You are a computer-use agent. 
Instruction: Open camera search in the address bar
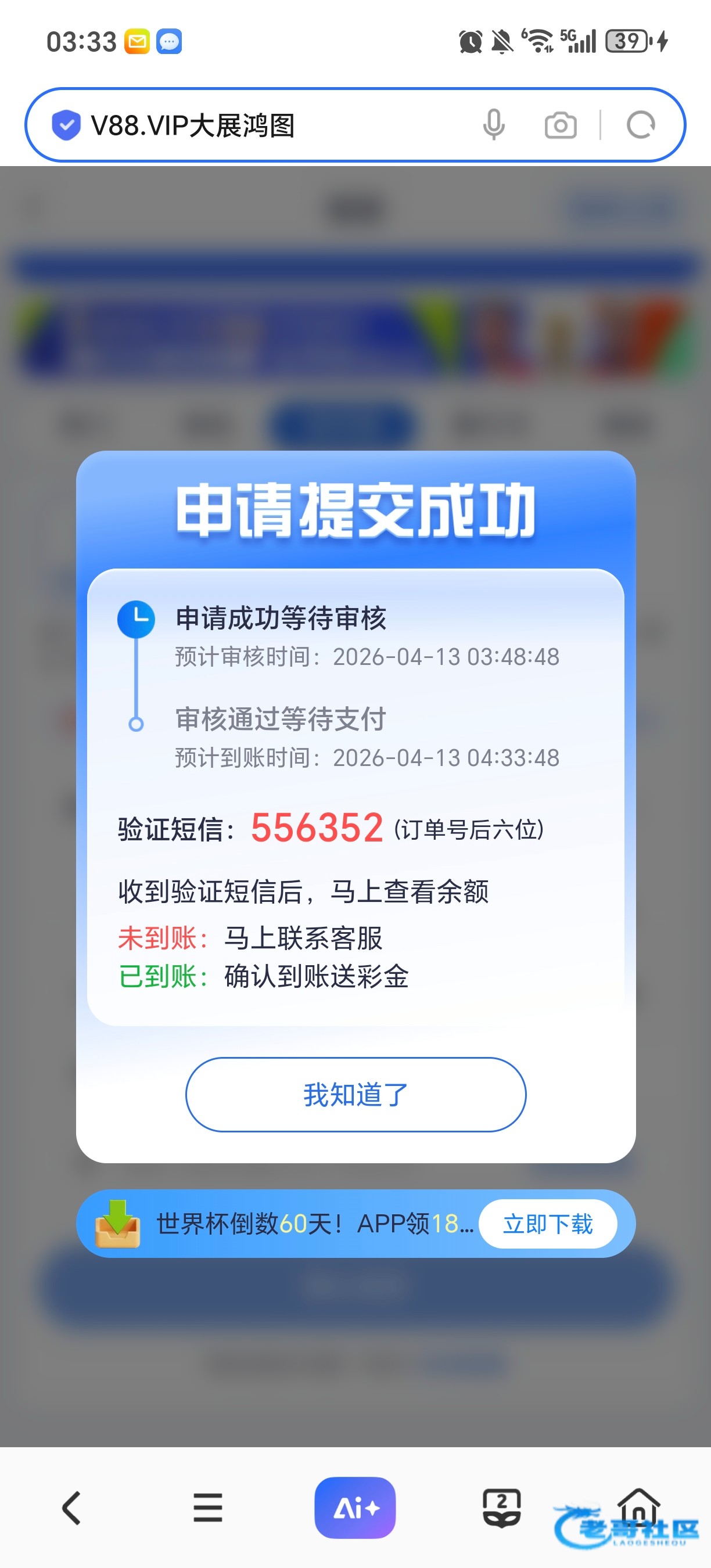point(561,125)
